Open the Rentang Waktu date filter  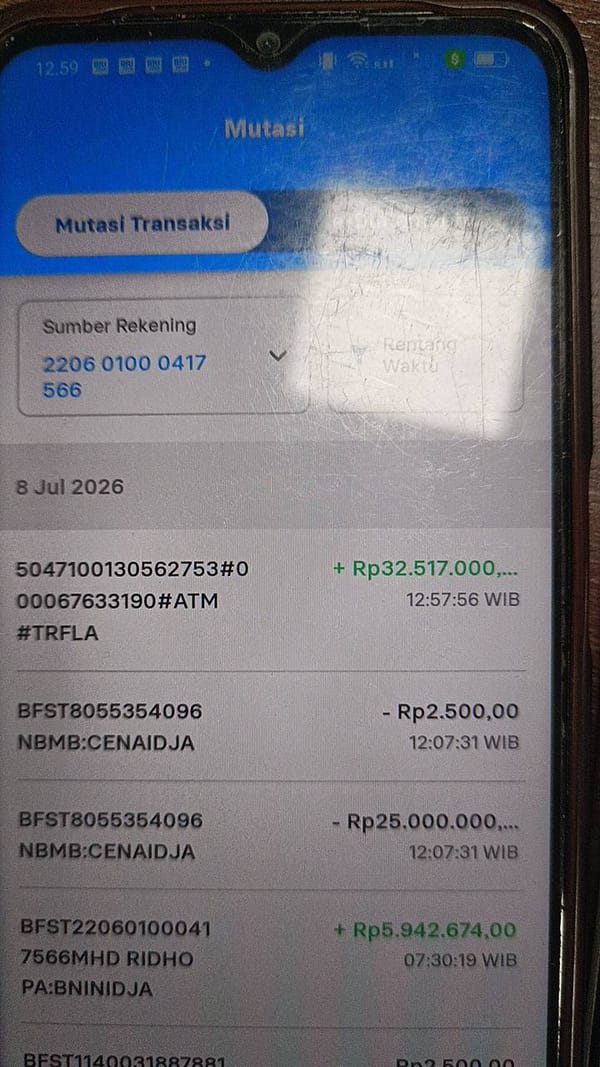[x=426, y=356]
